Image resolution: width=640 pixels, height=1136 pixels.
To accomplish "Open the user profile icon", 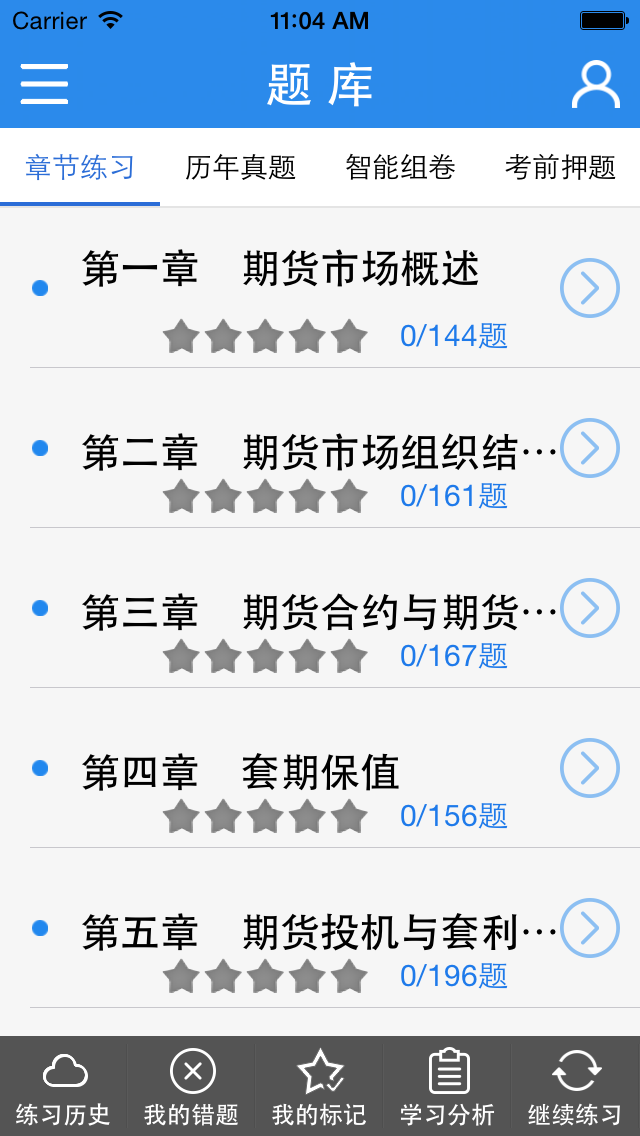I will [596, 85].
